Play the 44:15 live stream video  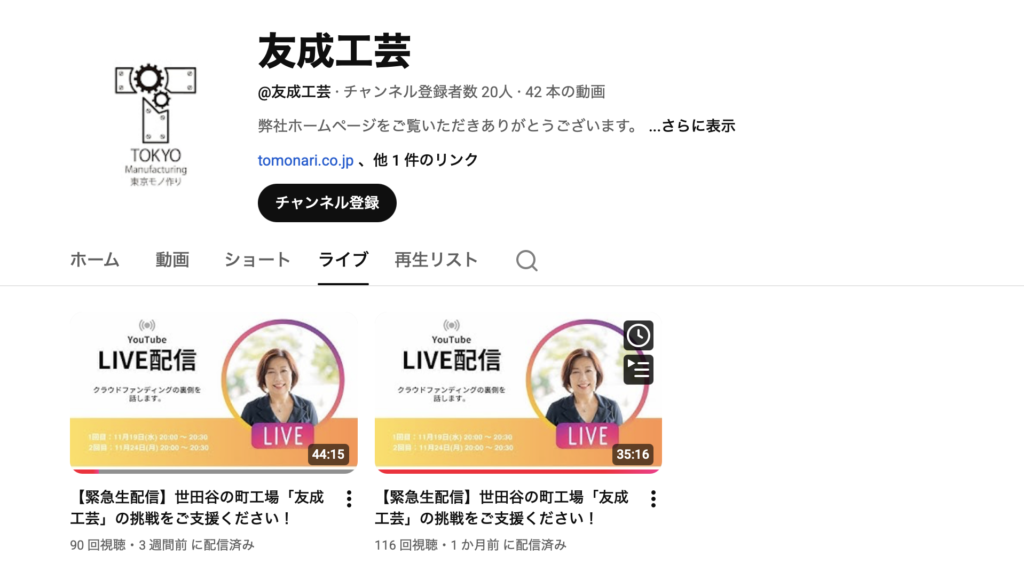[x=213, y=391]
